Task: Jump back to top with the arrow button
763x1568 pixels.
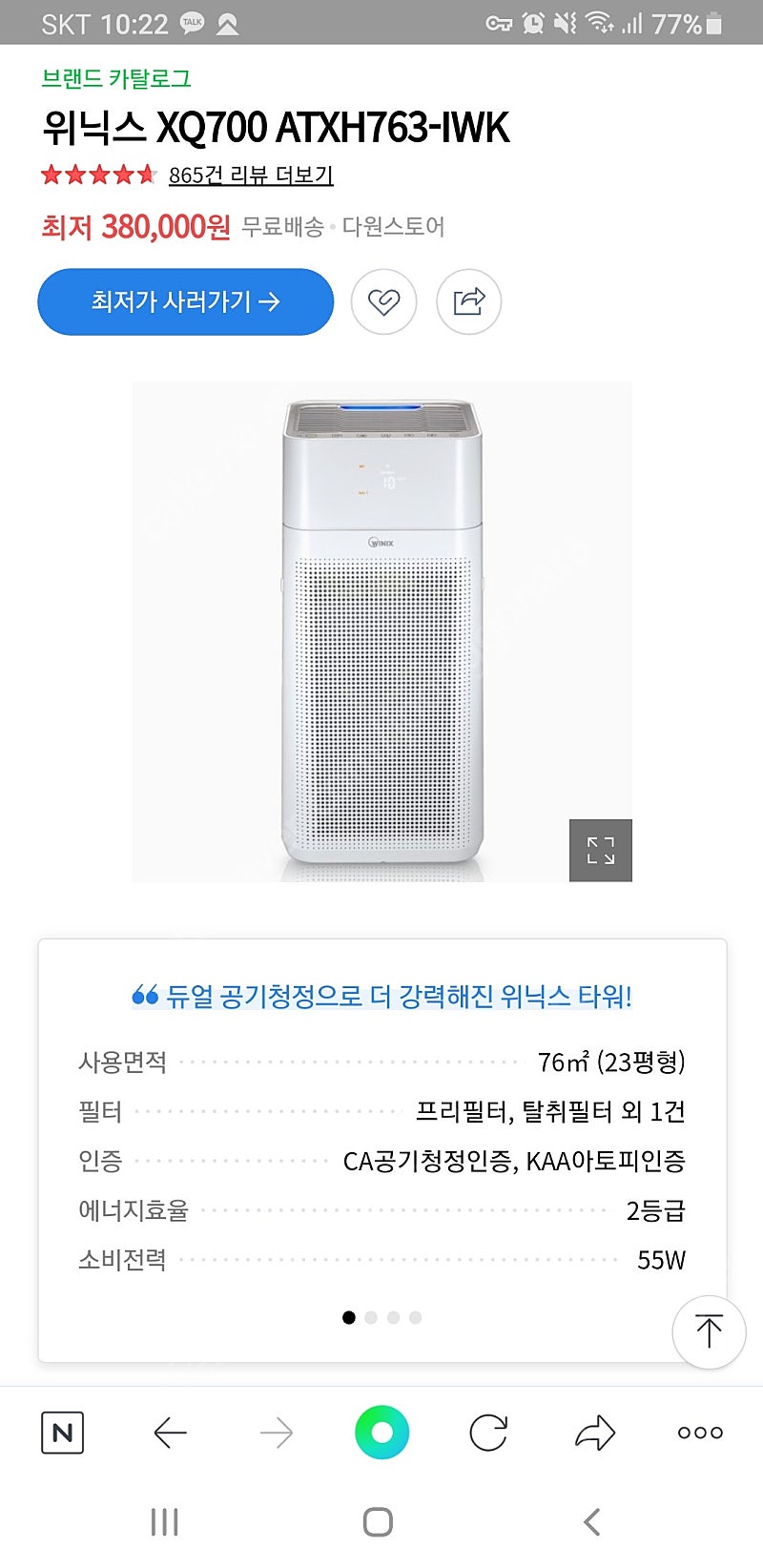Action: click(708, 1331)
